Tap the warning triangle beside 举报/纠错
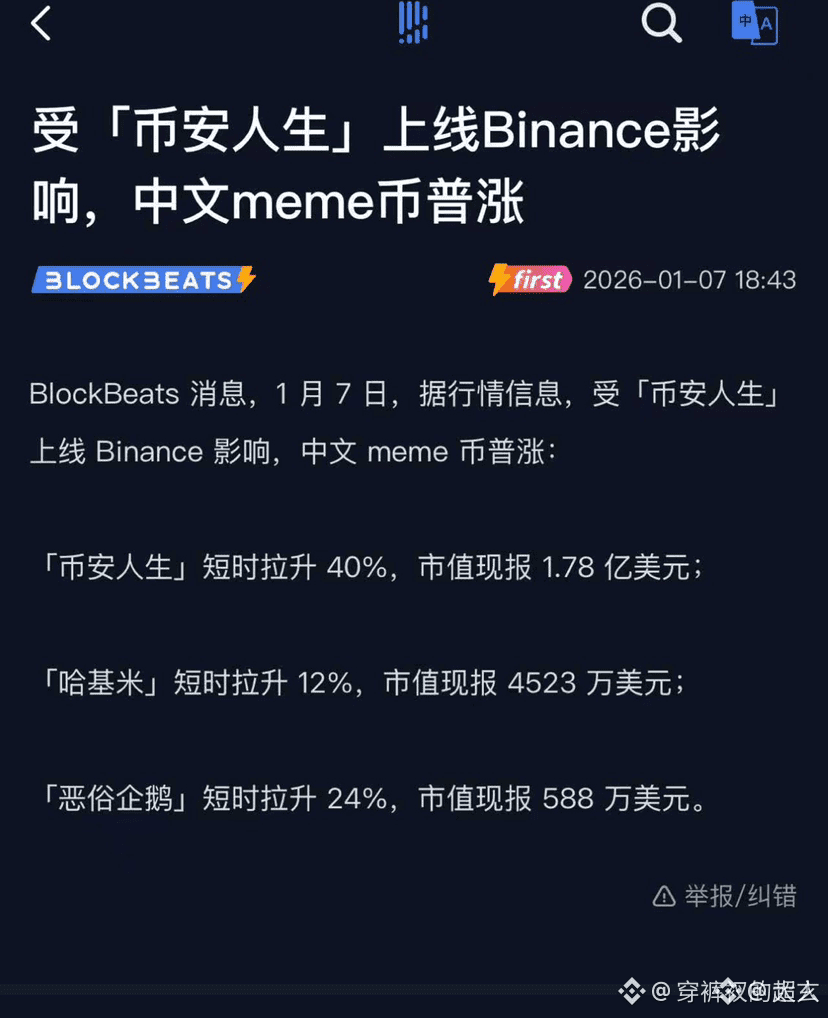Screen dimensions: 828x1018 663,897
